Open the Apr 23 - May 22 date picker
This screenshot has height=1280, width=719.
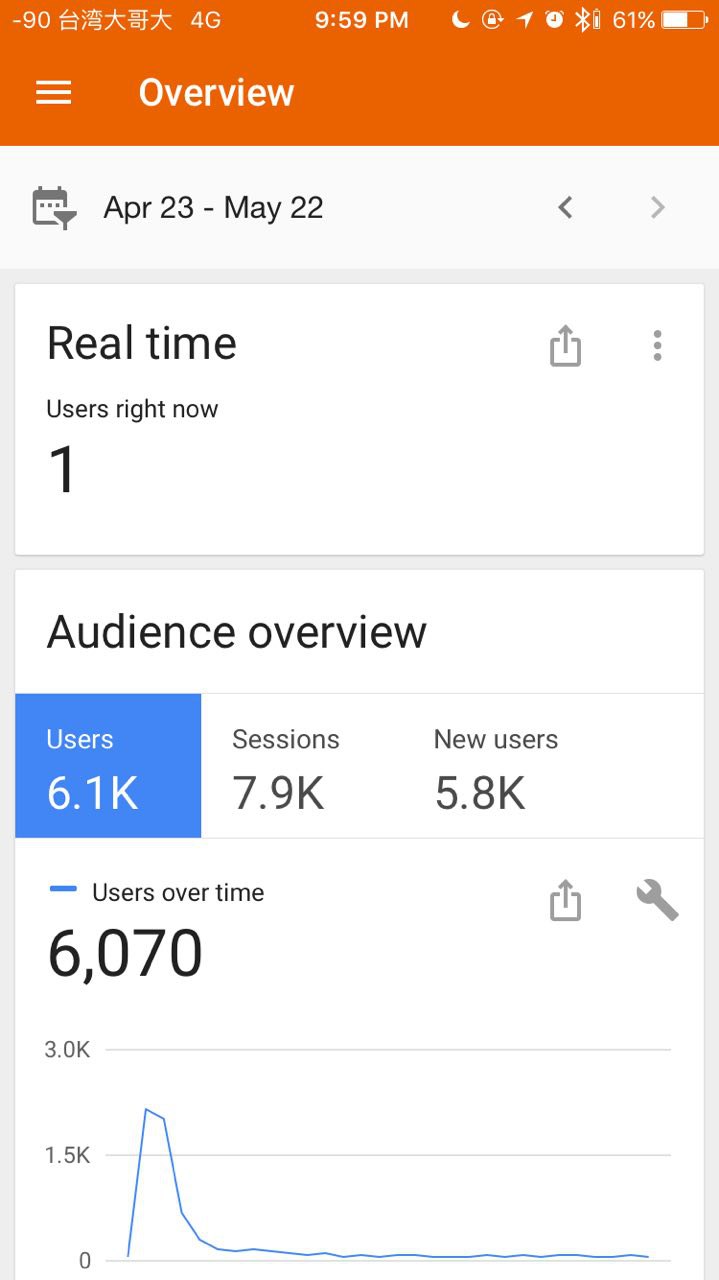click(213, 208)
